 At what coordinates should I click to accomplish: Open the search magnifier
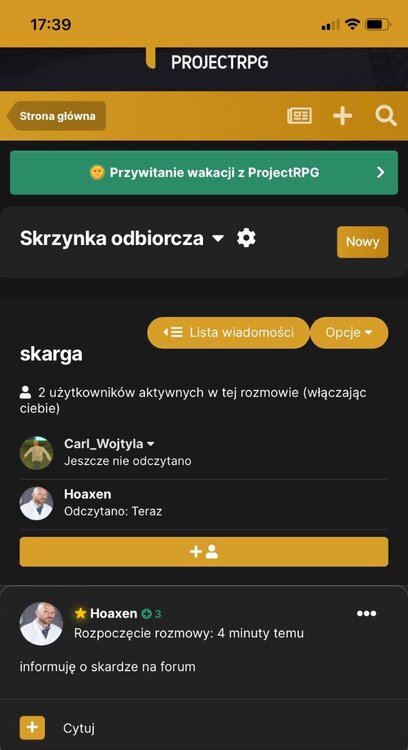point(386,116)
